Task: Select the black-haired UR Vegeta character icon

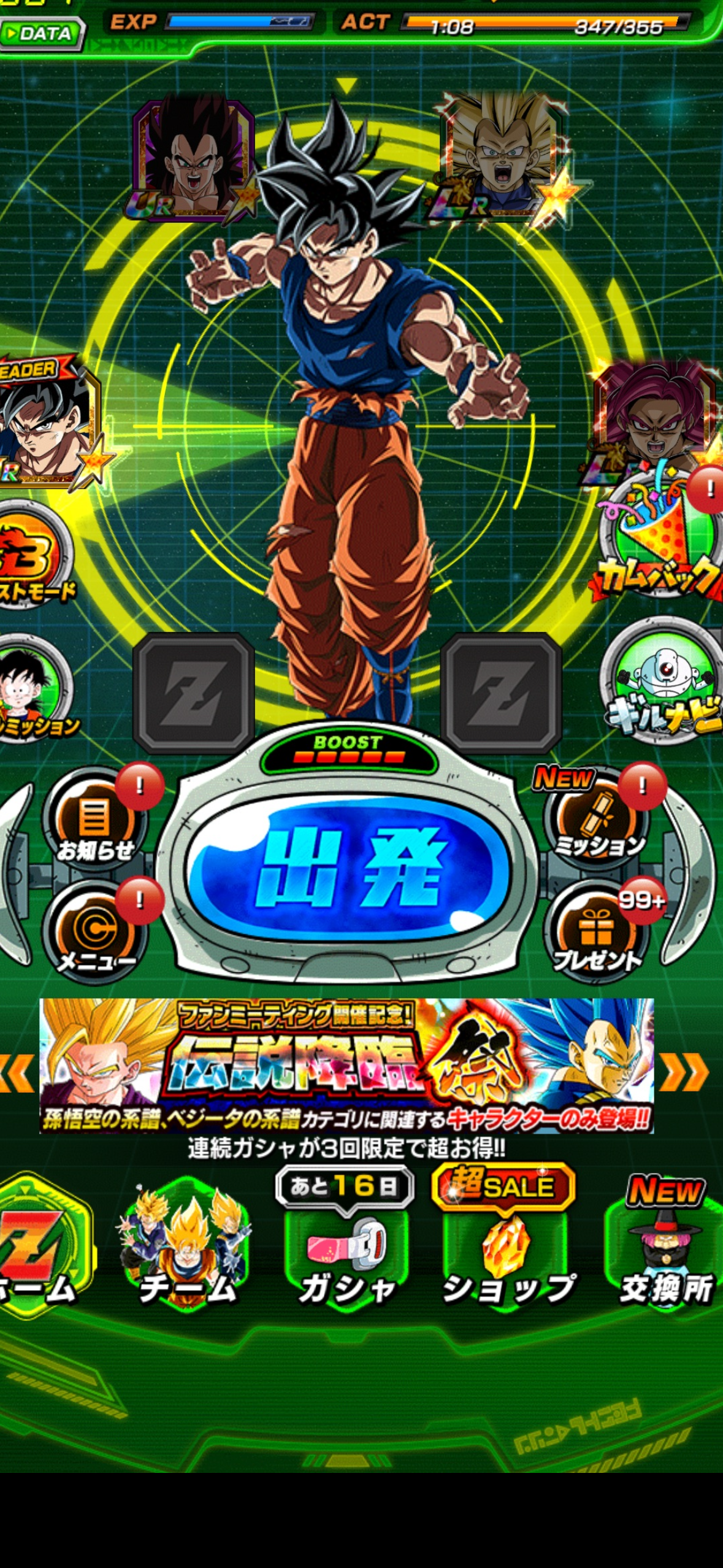Action: [x=193, y=159]
